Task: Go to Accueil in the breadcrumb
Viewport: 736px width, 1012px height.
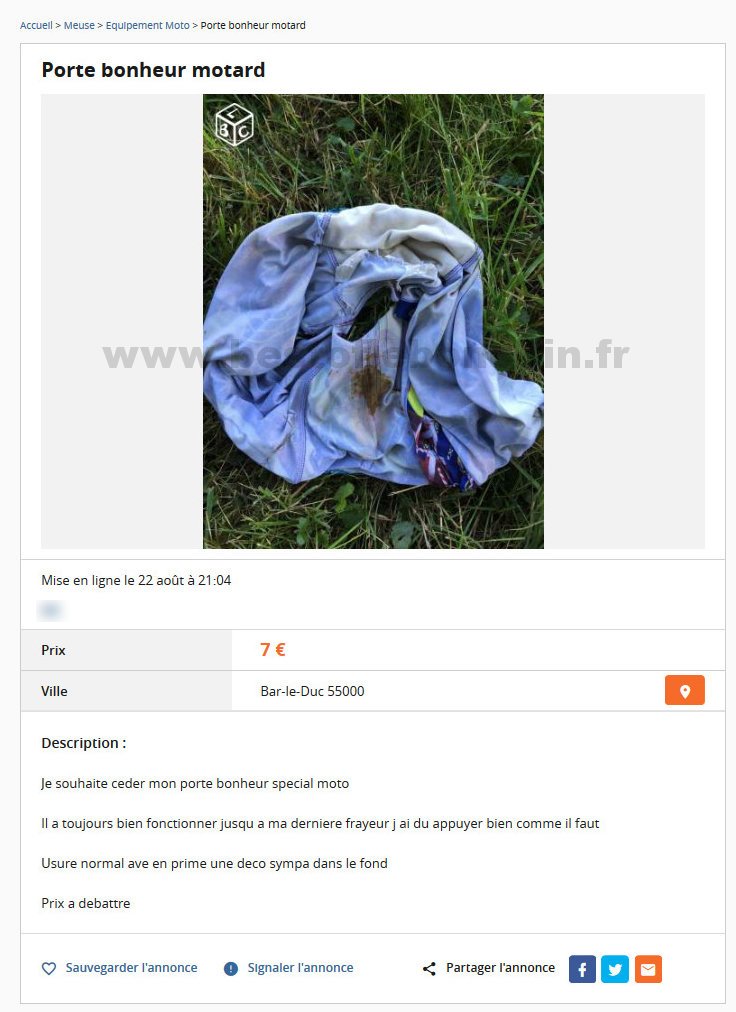Action: (x=36, y=25)
